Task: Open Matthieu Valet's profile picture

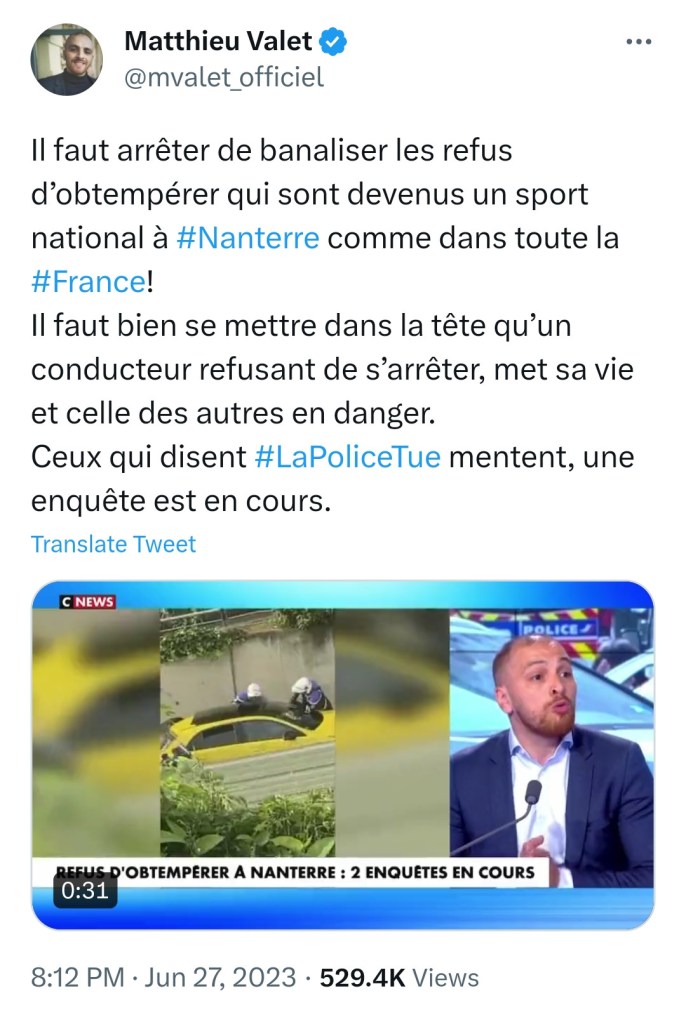Action: tap(67, 59)
